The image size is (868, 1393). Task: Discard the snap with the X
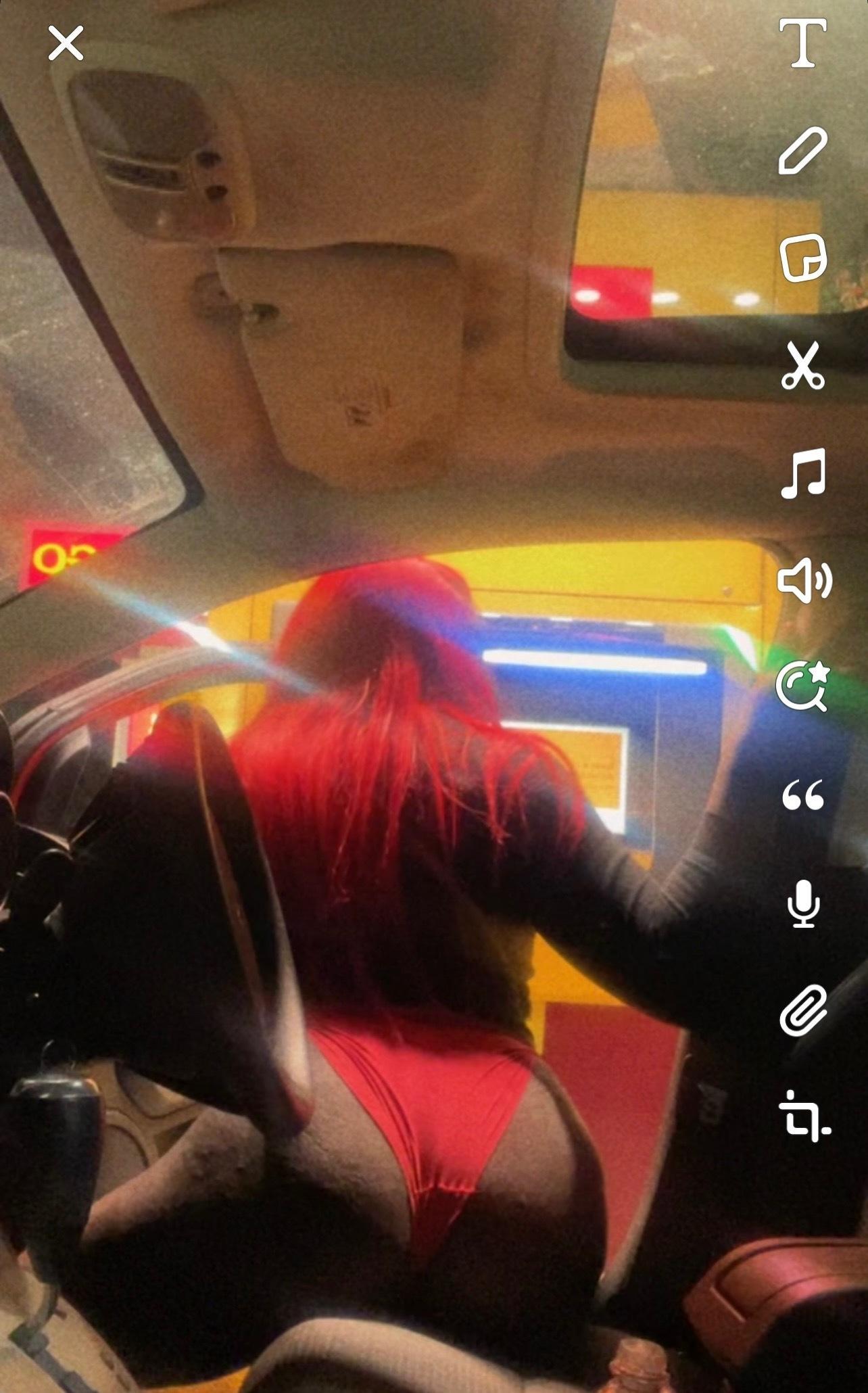click(x=66, y=43)
